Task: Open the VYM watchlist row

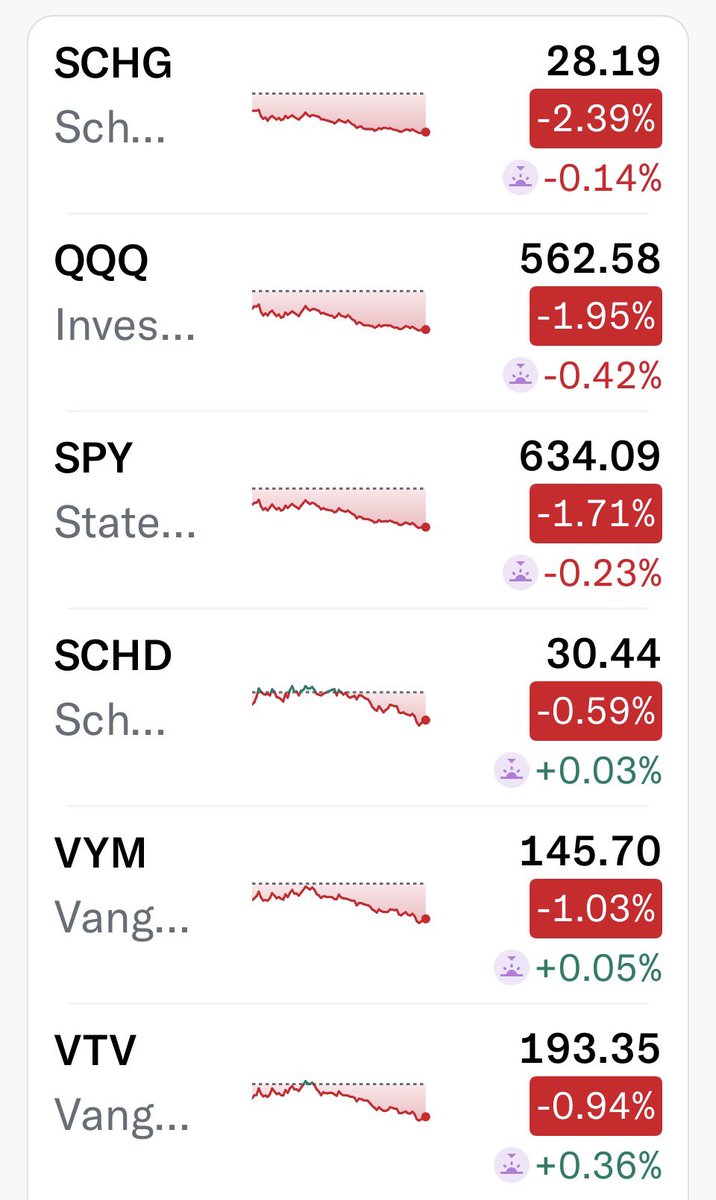Action: pos(358,905)
